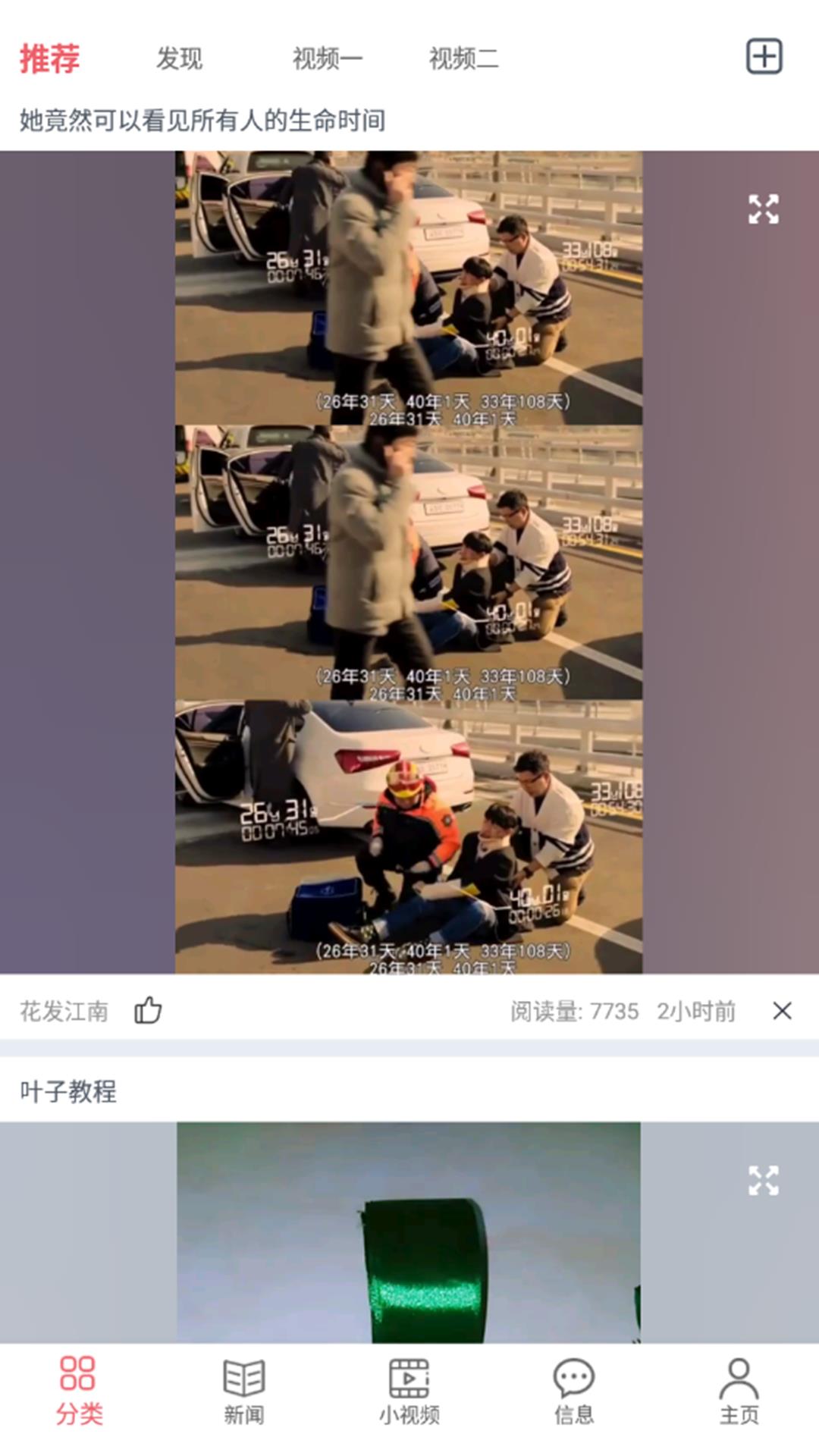The width and height of the screenshot is (819, 1456).
Task: Dismiss the 花发江南 post
Action: [782, 1010]
